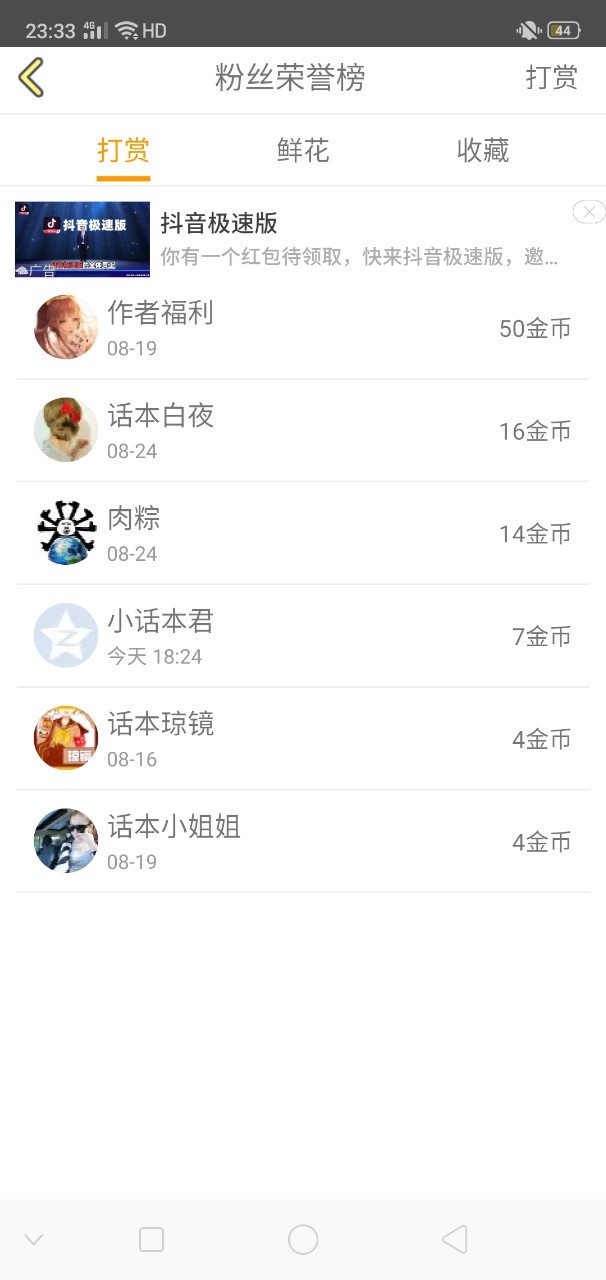Dismiss the 抖音极速版 advertisement
The width and height of the screenshot is (606, 1280).
tap(589, 212)
